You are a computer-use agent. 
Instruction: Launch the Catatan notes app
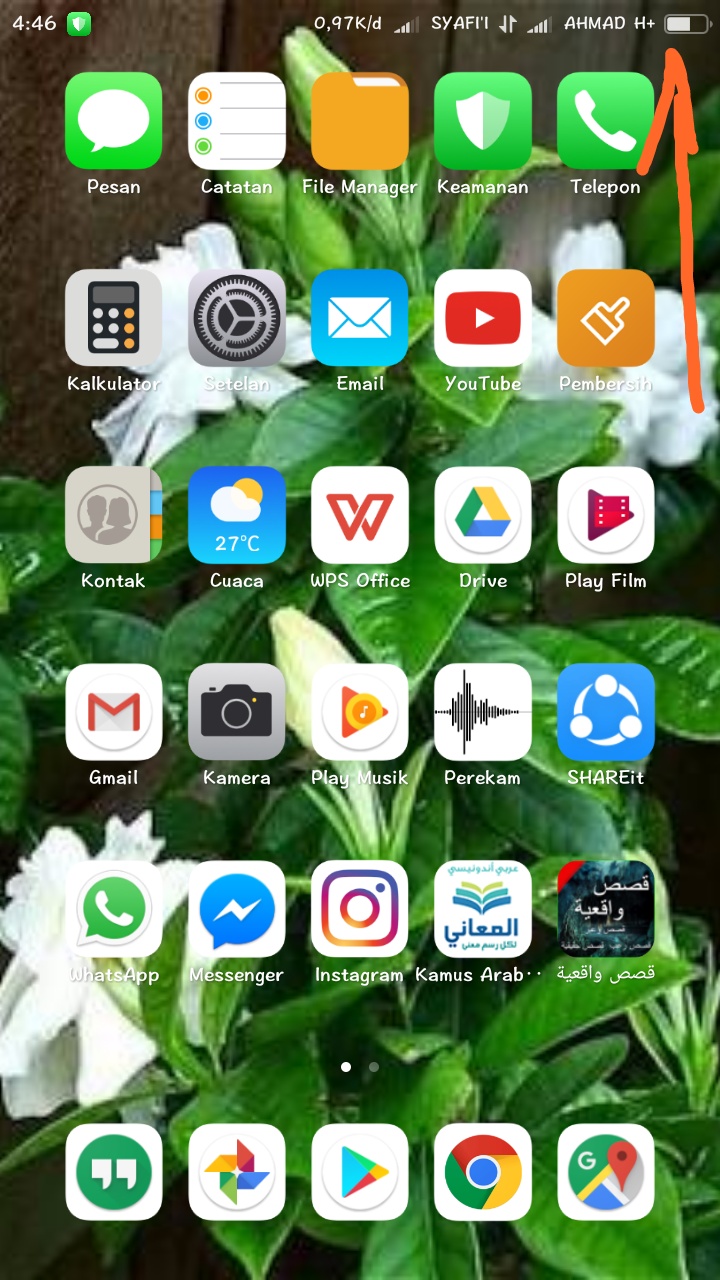pos(237,121)
